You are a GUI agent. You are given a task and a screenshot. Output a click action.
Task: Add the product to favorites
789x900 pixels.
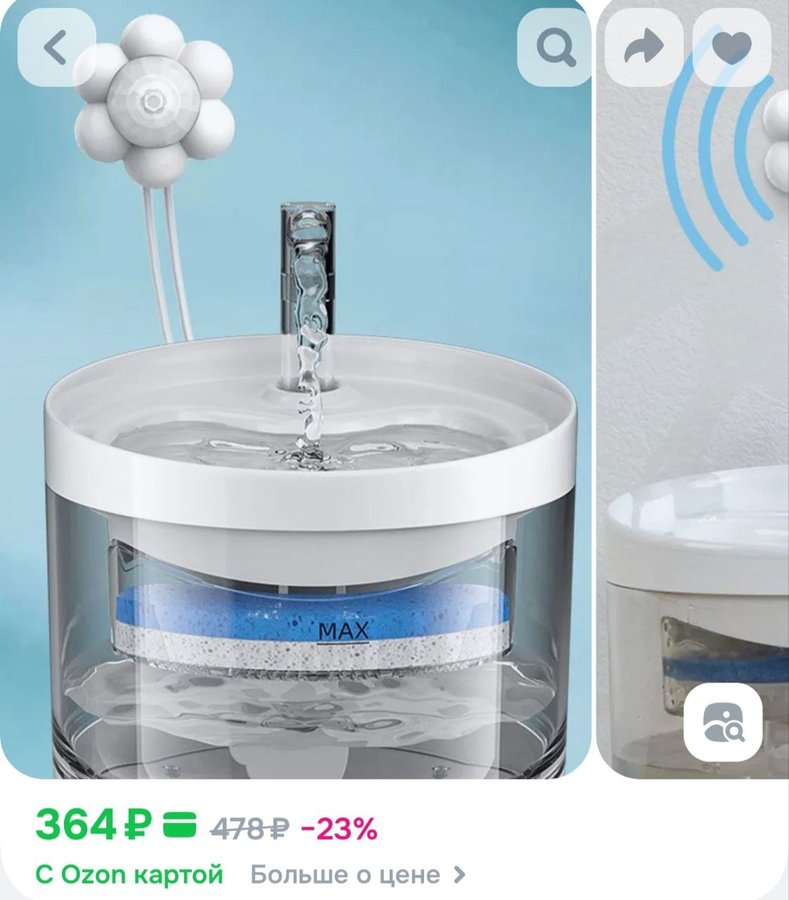point(731,47)
